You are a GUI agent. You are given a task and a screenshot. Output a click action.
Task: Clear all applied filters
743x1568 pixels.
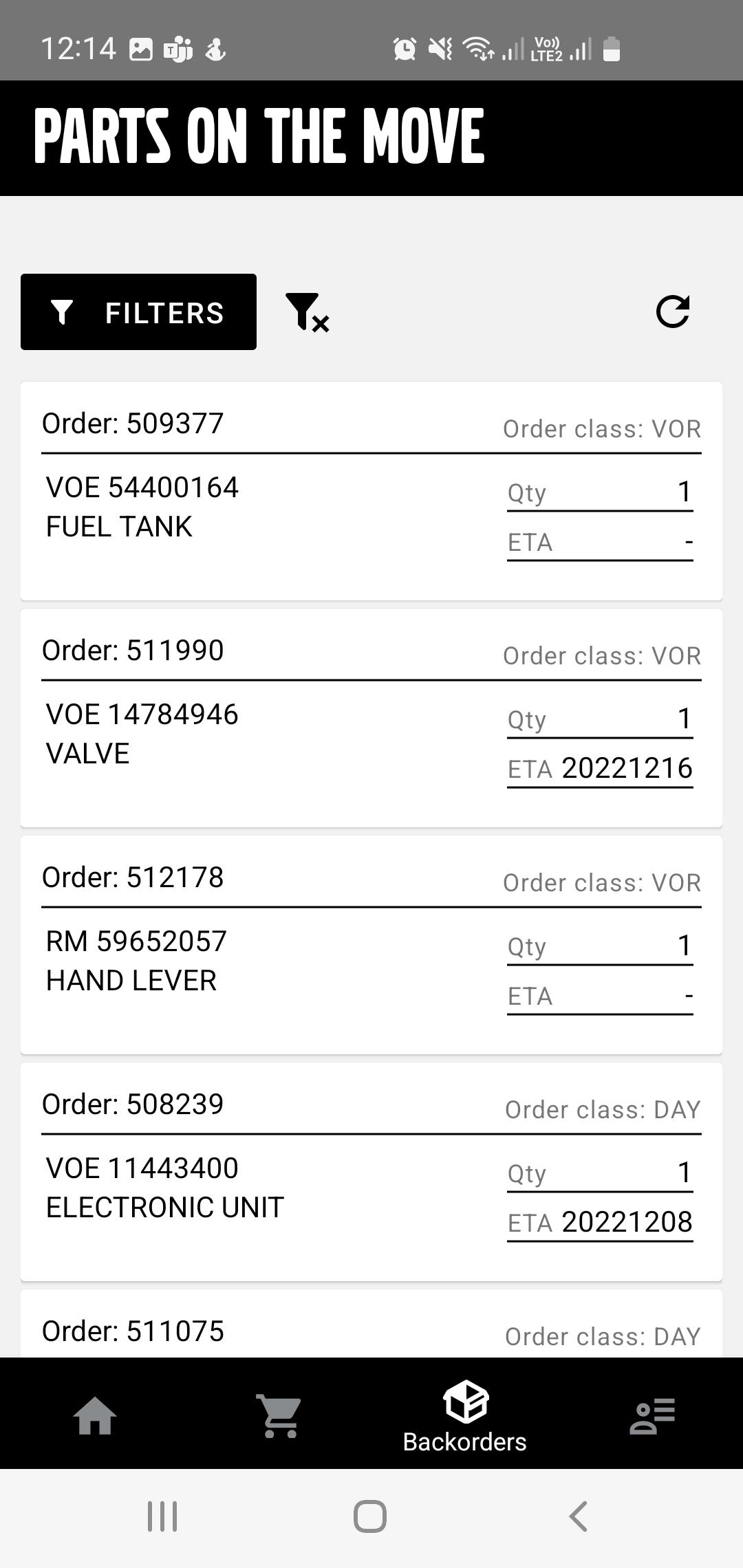pyautogui.click(x=308, y=312)
